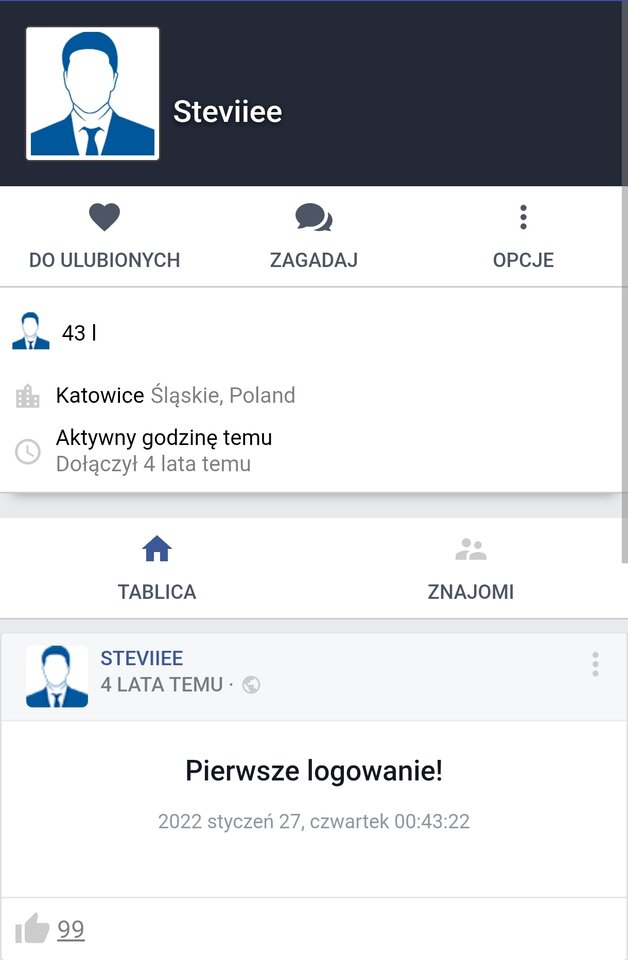View the 99 likes list

[71, 930]
